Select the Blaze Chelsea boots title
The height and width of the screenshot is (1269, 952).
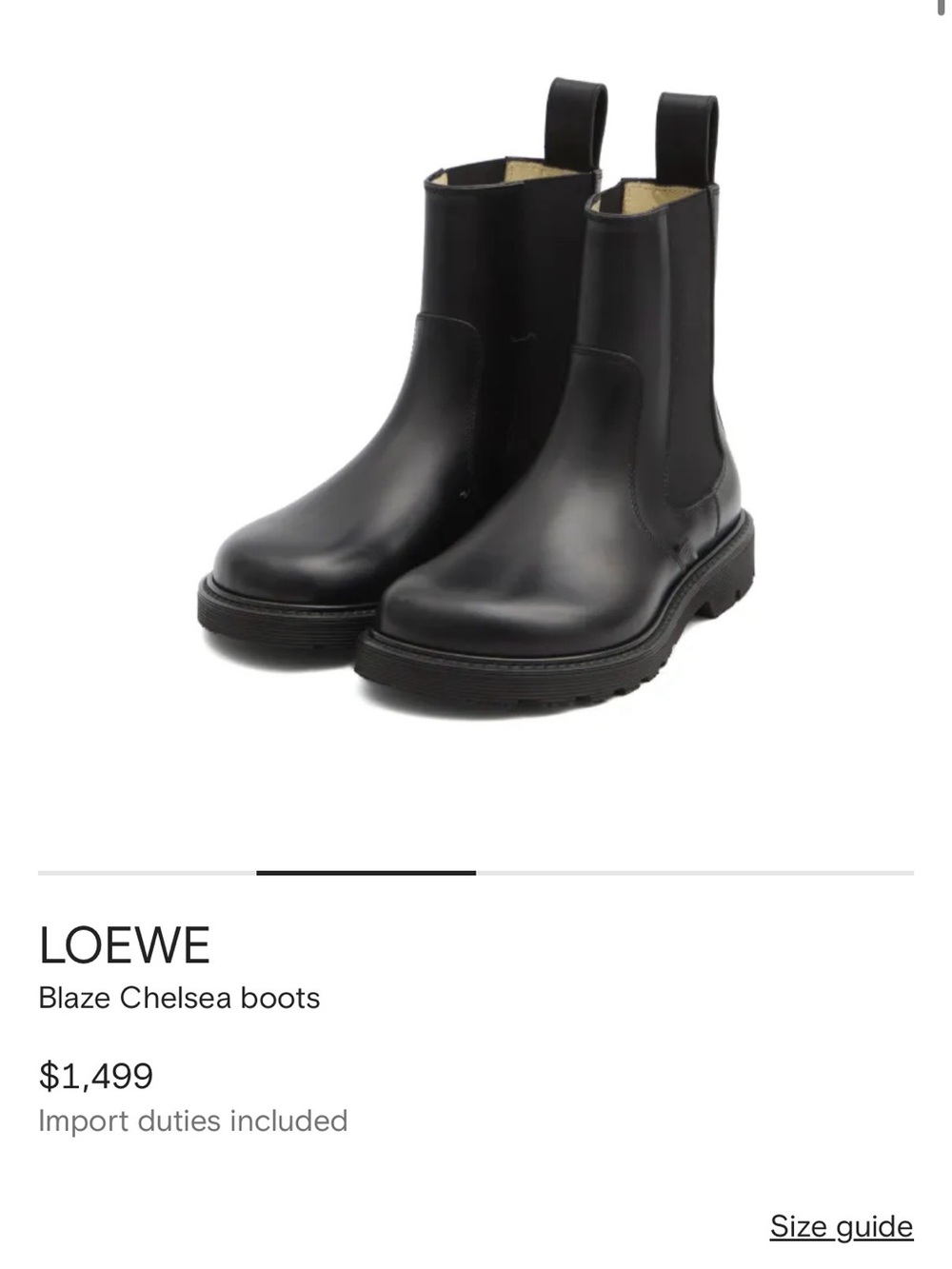(179, 999)
